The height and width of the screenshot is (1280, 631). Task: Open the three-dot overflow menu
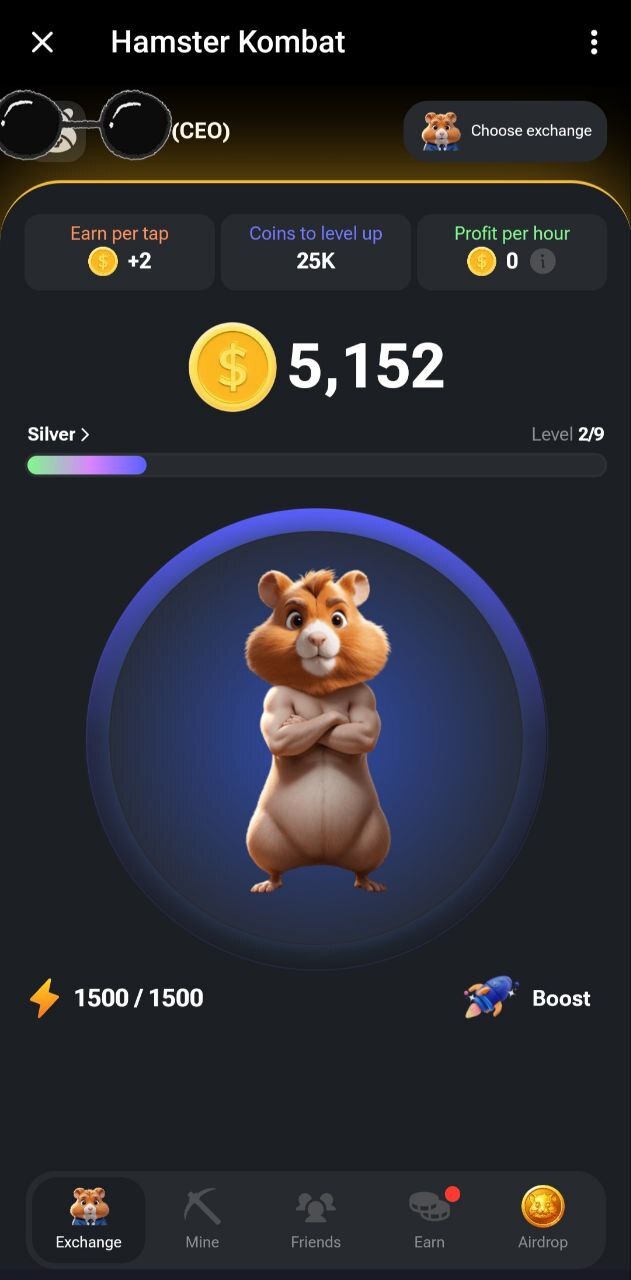(x=594, y=42)
